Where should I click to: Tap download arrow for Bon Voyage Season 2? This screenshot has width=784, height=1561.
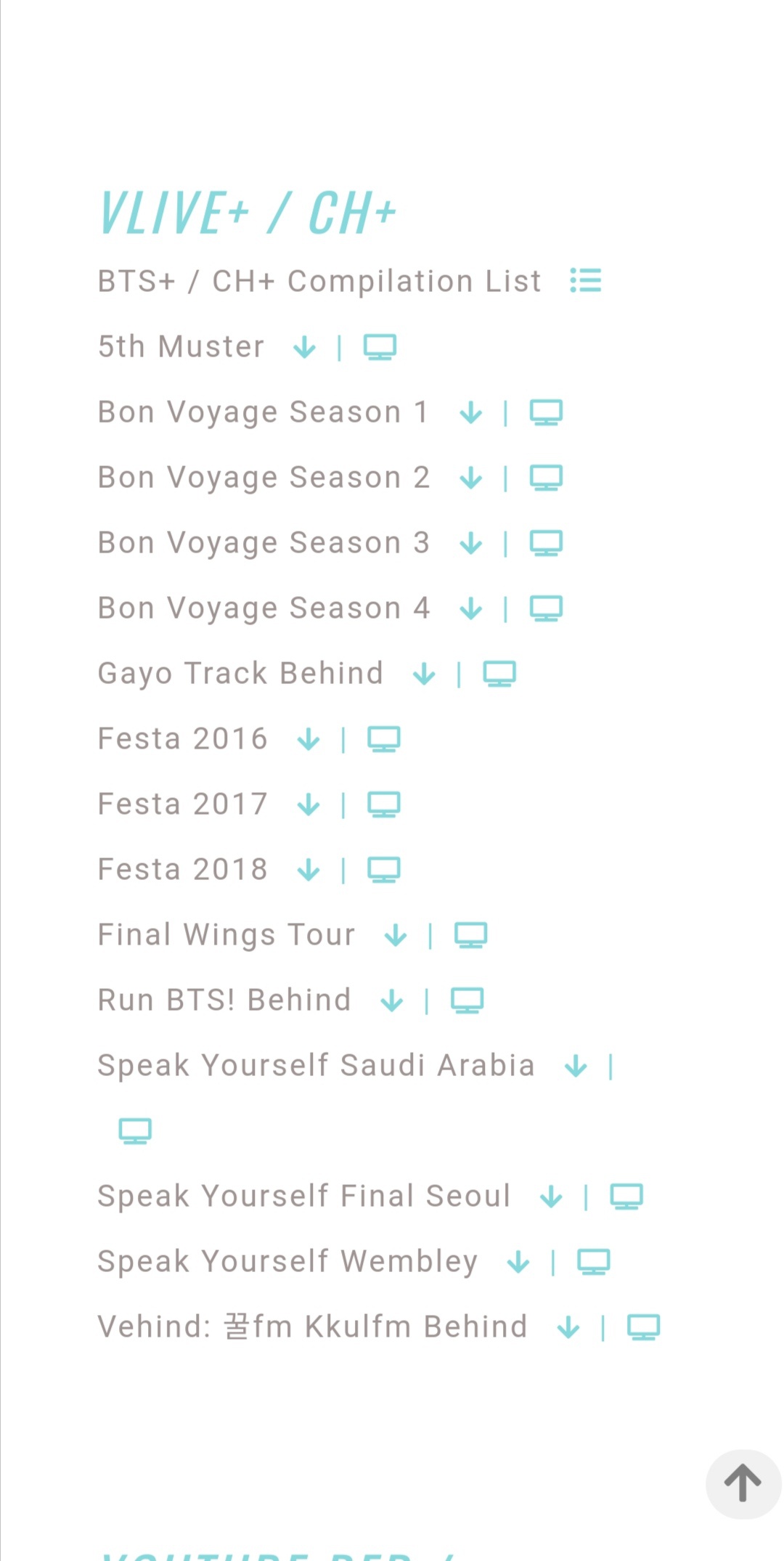(471, 478)
